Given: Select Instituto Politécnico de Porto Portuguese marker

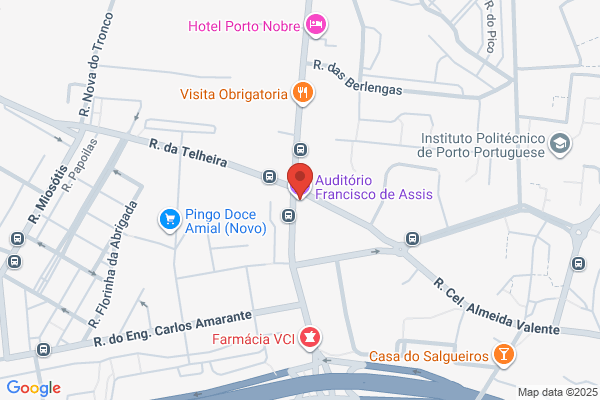Looking at the screenshot, I should [x=560, y=144].
